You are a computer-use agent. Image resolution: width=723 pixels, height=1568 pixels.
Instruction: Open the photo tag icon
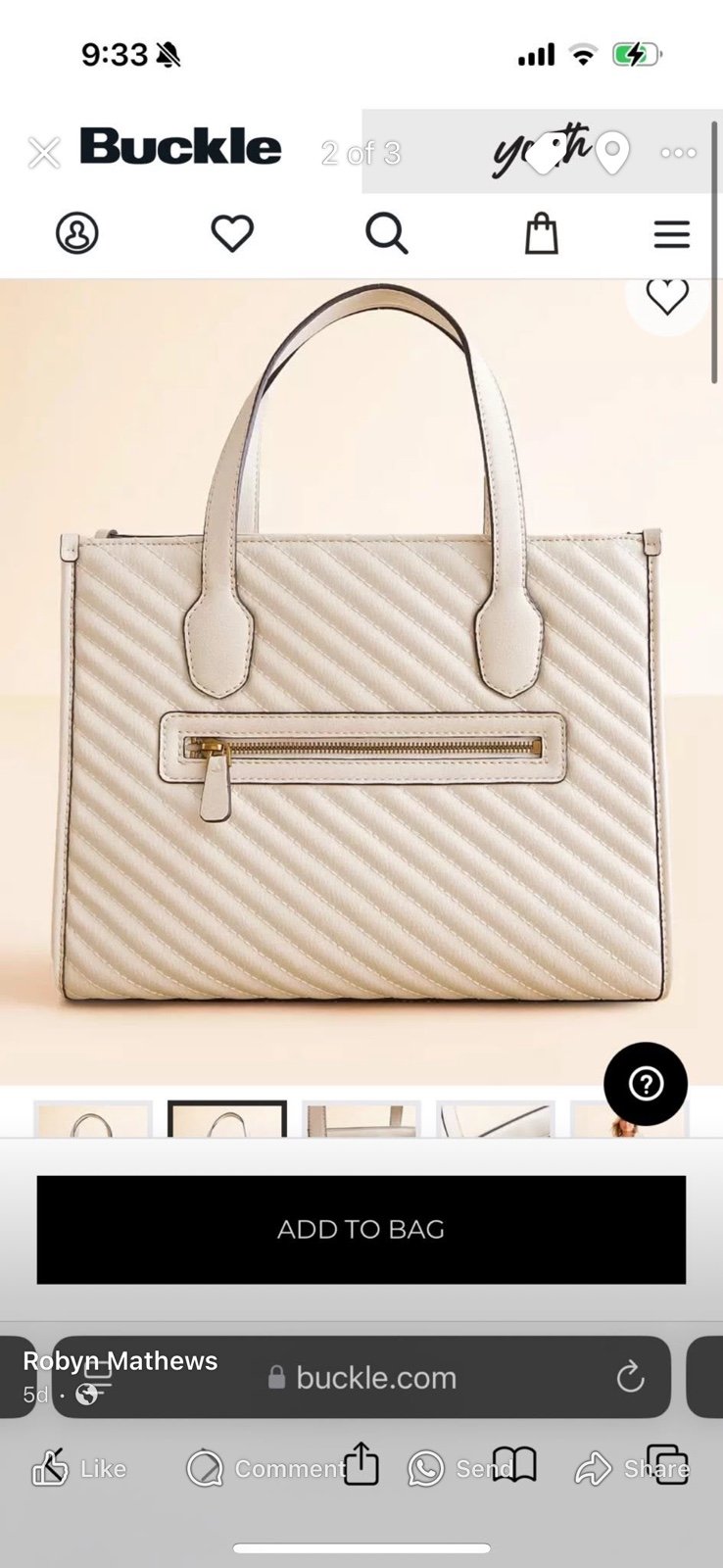(545, 153)
